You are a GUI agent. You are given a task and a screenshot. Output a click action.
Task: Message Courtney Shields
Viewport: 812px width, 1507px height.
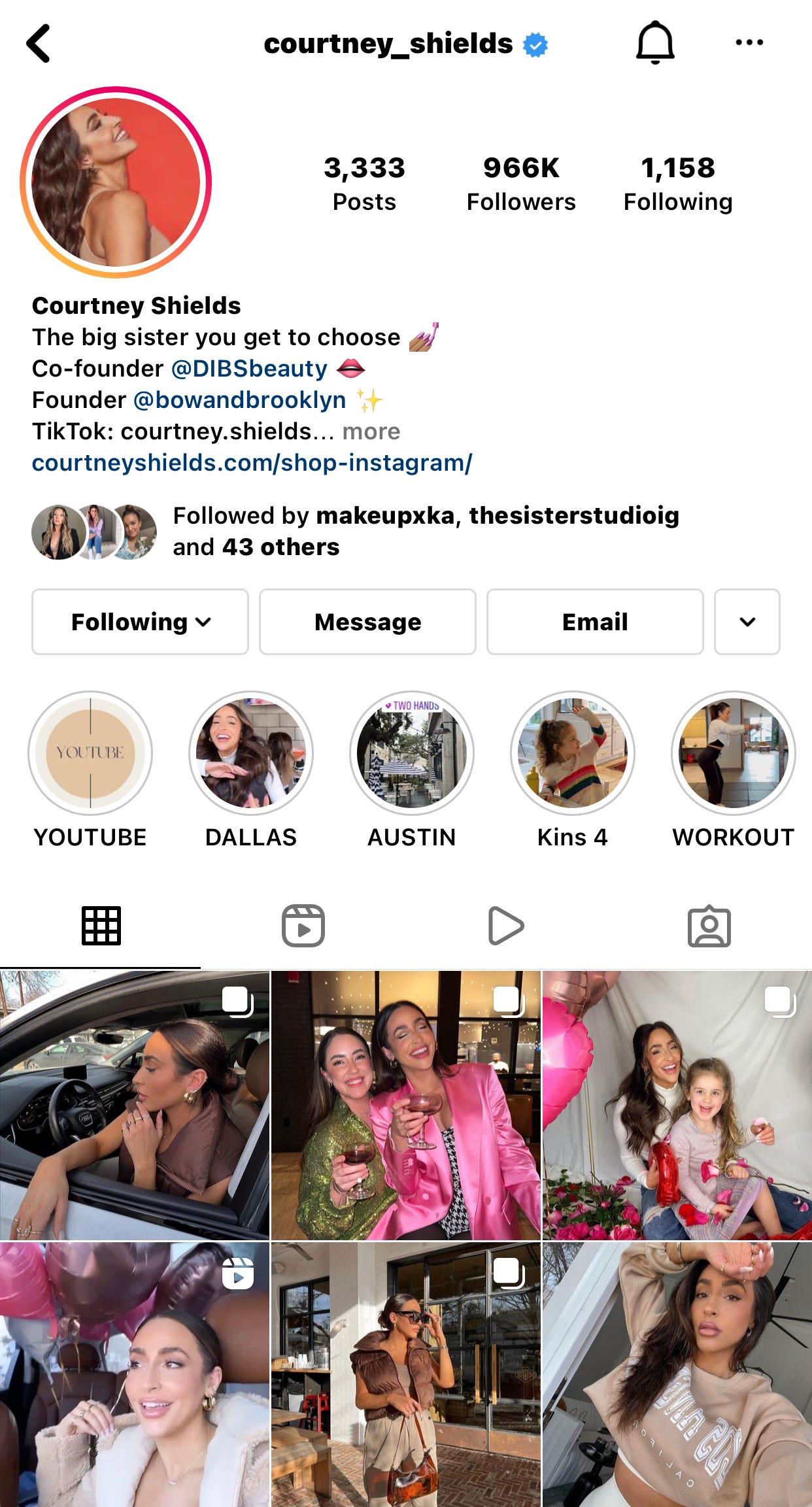point(367,622)
